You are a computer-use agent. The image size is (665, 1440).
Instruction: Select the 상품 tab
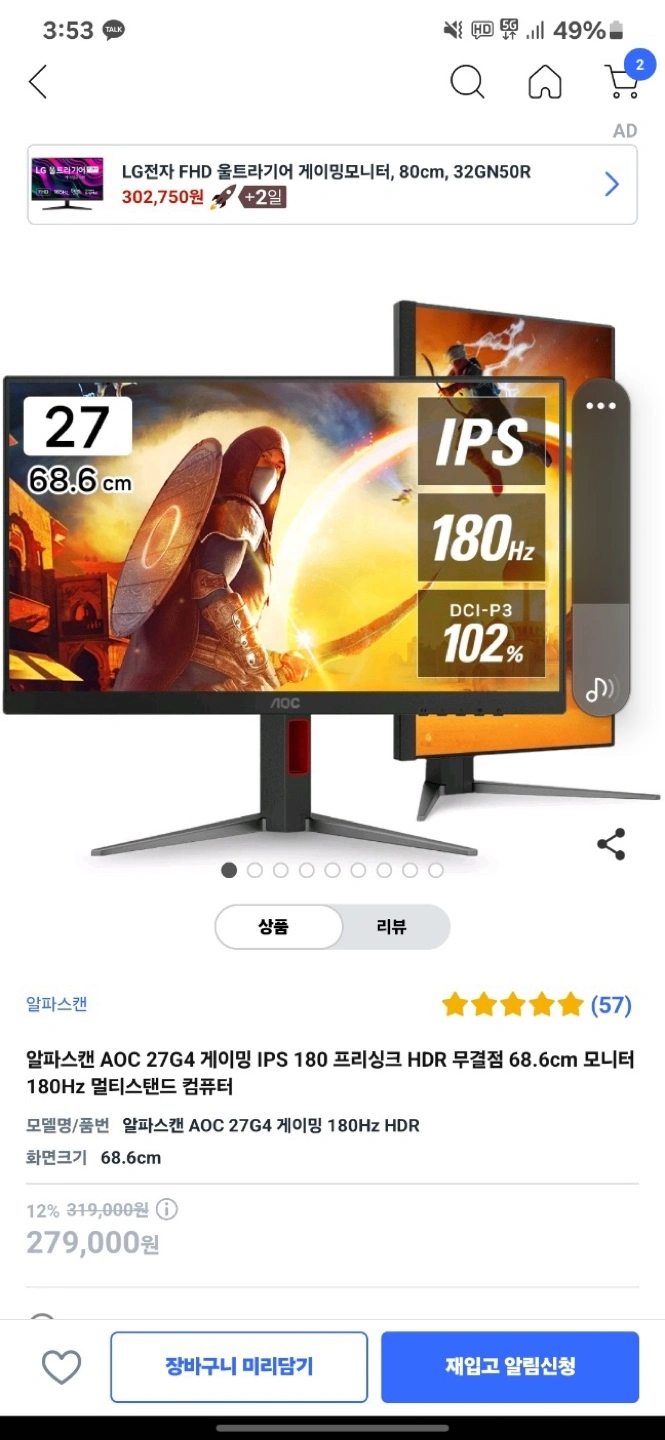click(274, 927)
